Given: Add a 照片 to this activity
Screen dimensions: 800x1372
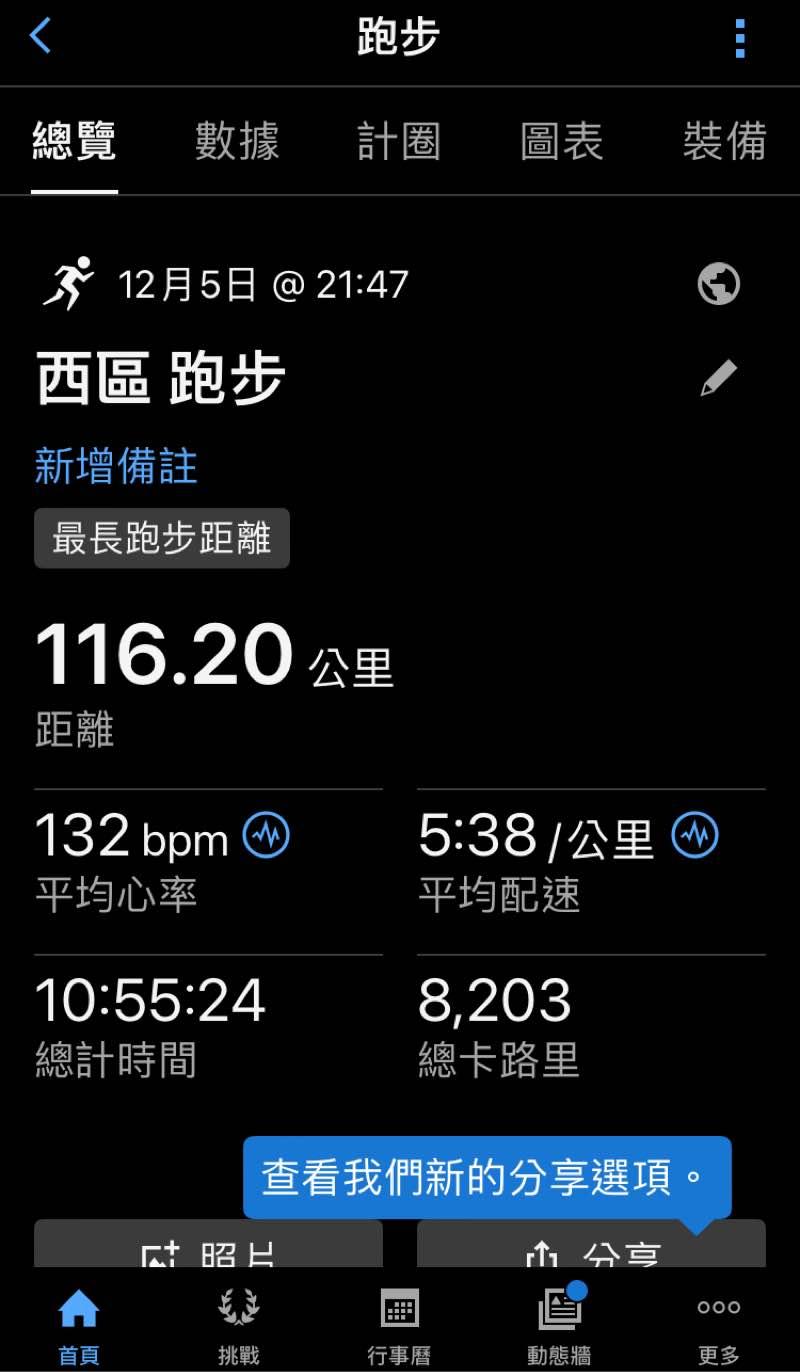Looking at the screenshot, I should point(209,1246).
